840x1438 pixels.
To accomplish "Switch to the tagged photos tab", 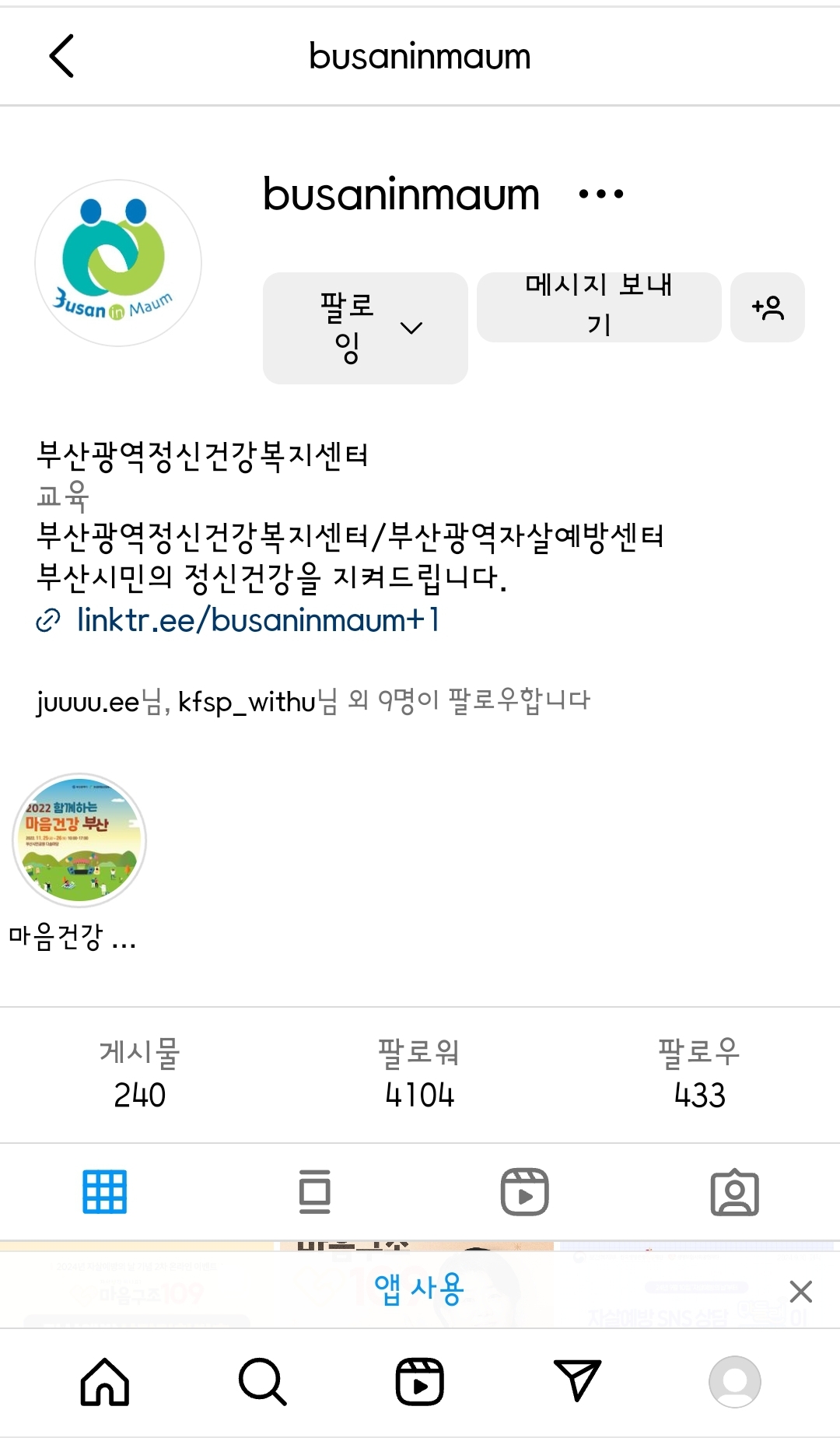I will pyautogui.click(x=734, y=1191).
